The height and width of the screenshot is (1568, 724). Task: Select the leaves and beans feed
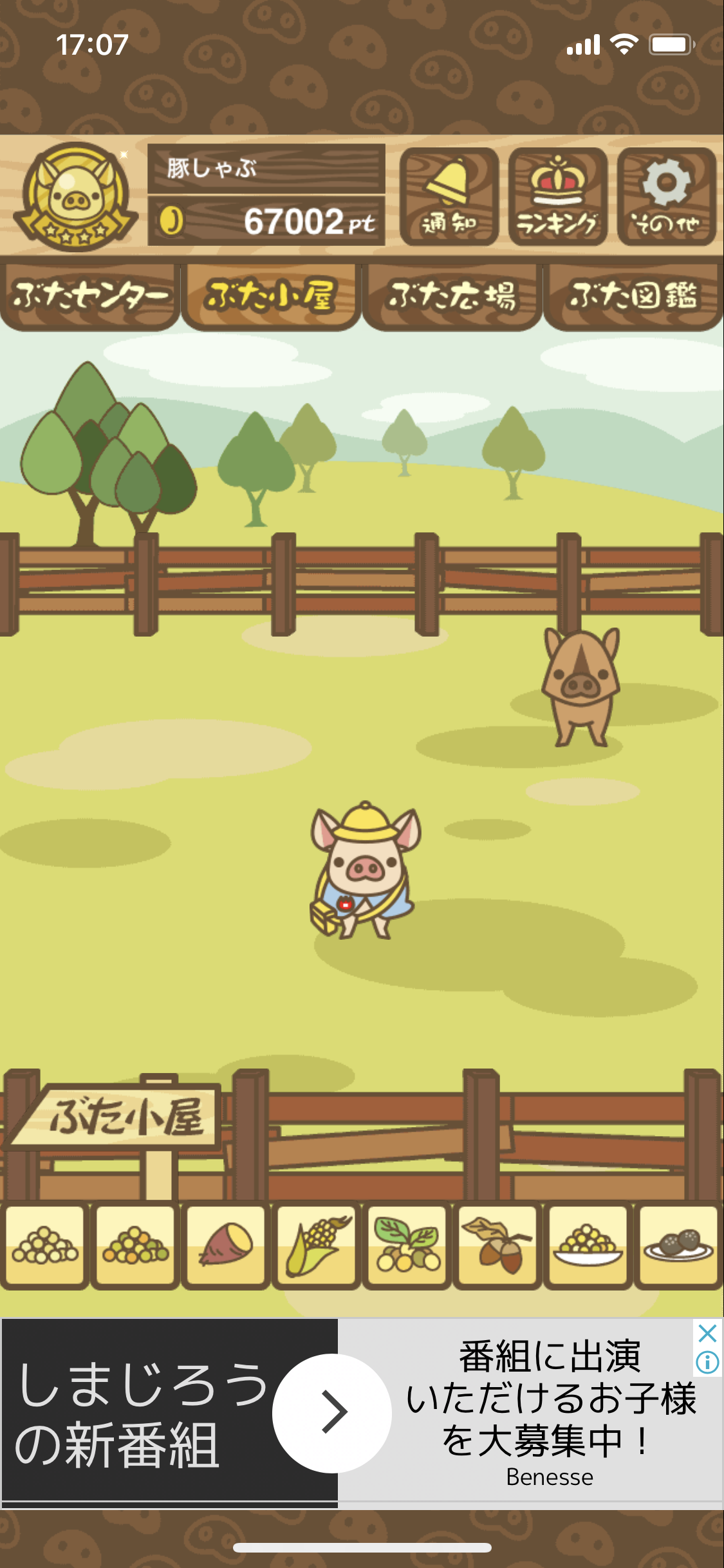click(x=407, y=1247)
